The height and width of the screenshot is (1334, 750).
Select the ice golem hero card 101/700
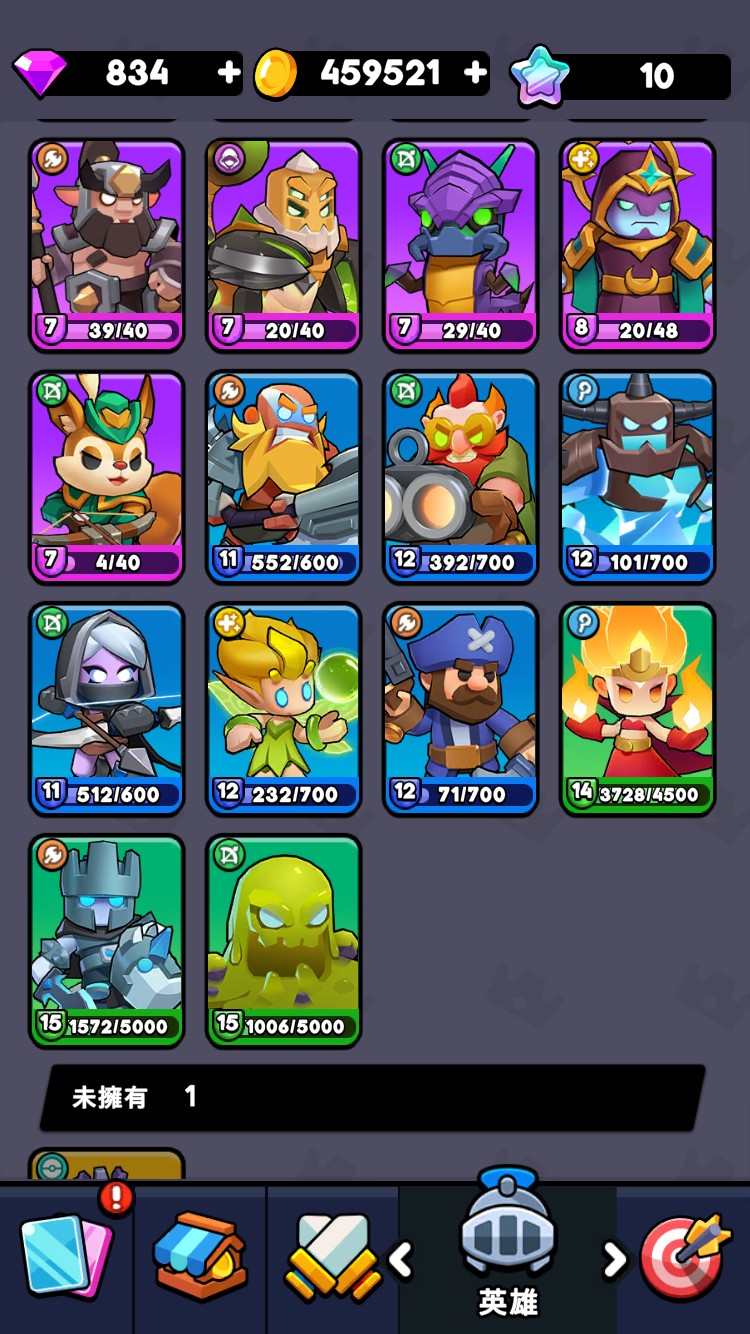[x=638, y=477]
